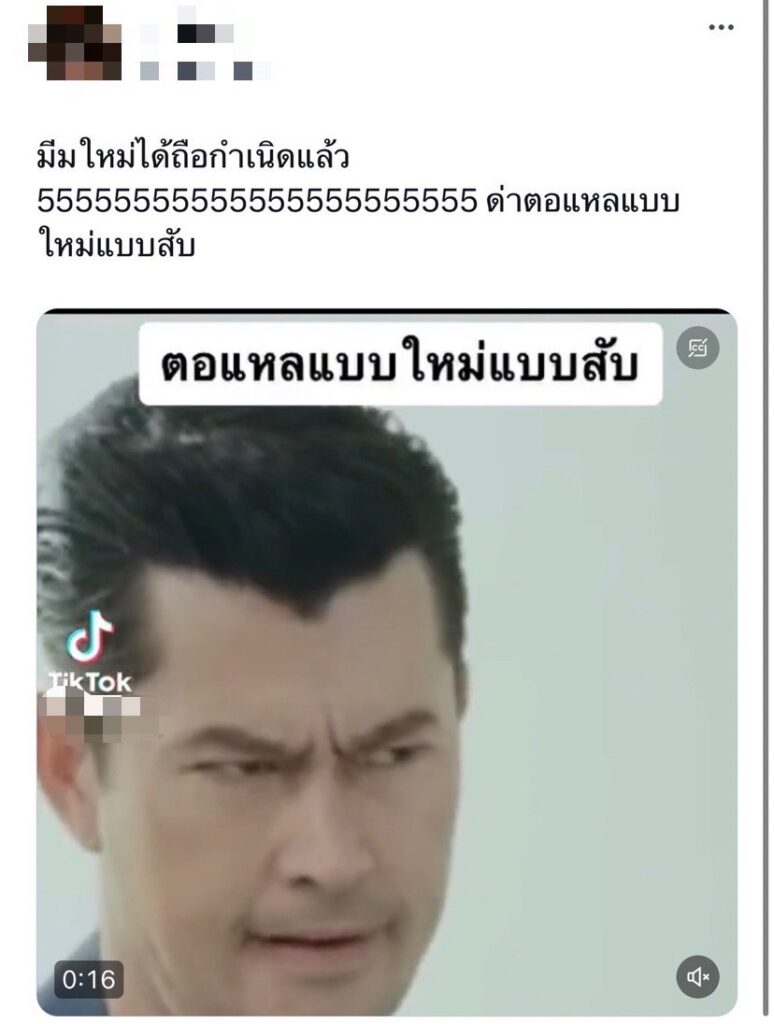Open the post's three-dot overflow menu
The image size is (774, 1024).
coord(720,27)
